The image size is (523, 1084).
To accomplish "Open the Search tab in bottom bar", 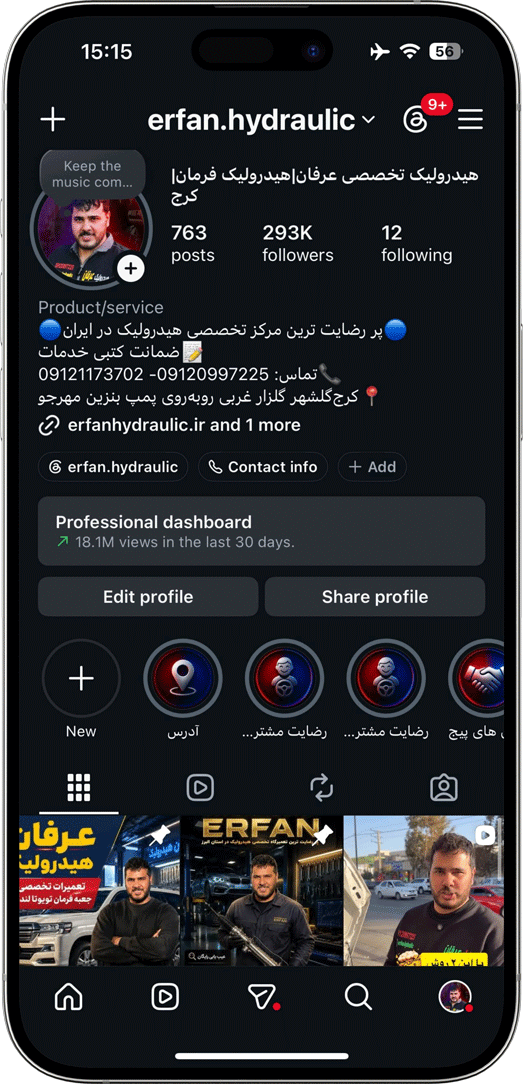I will click(x=358, y=996).
